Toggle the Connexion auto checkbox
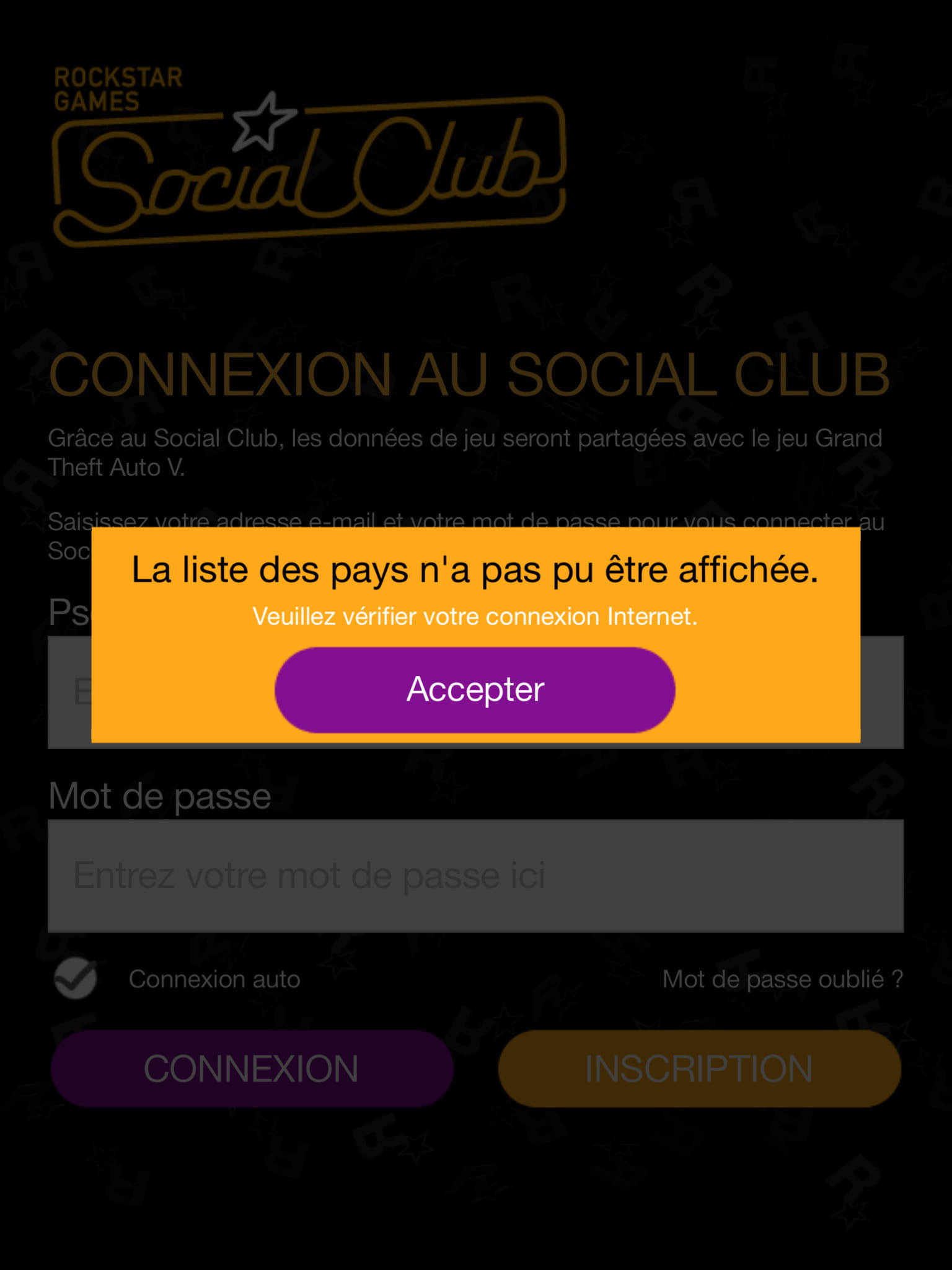The width and height of the screenshot is (952, 1270). [76, 979]
